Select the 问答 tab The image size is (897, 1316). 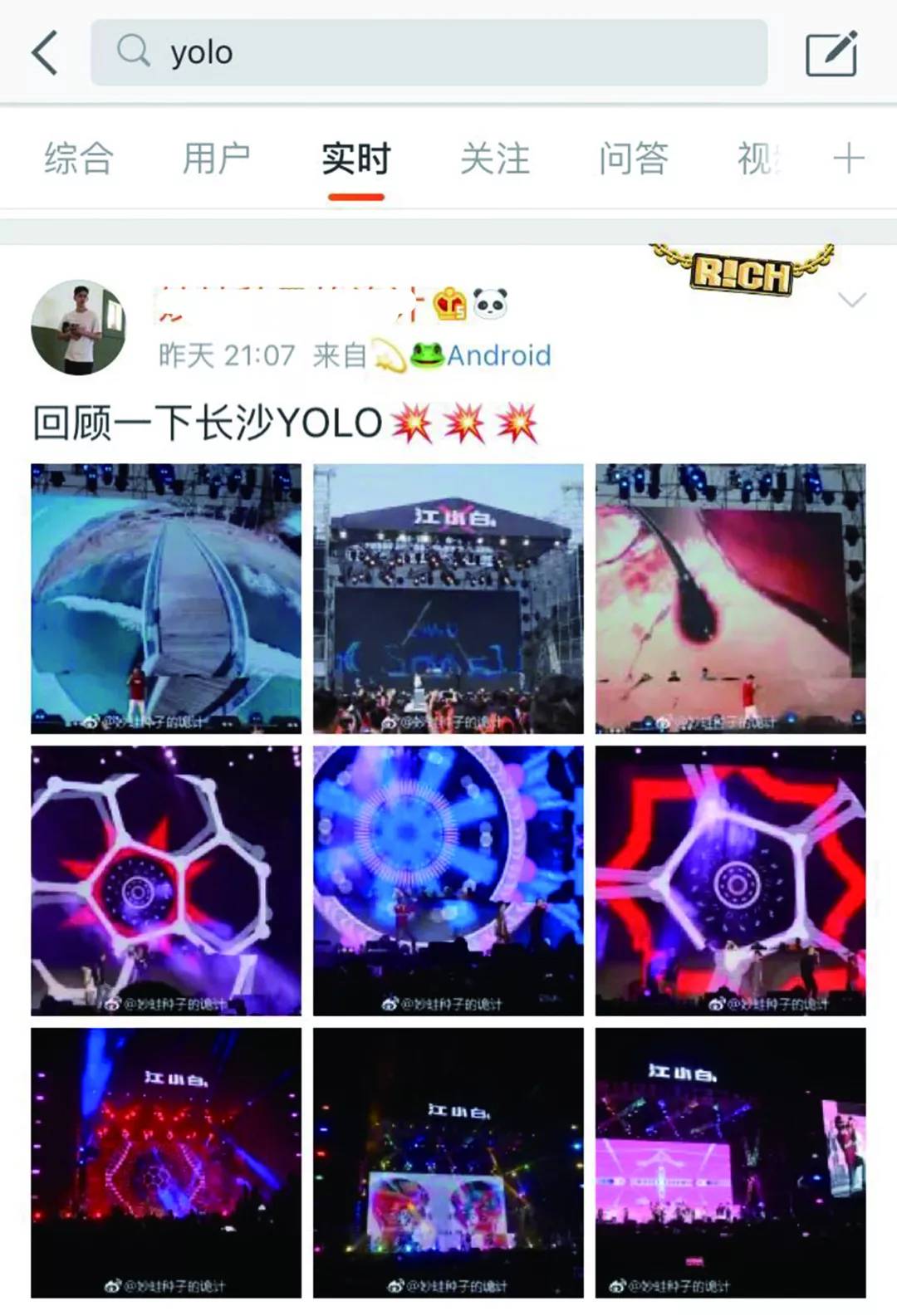click(633, 158)
